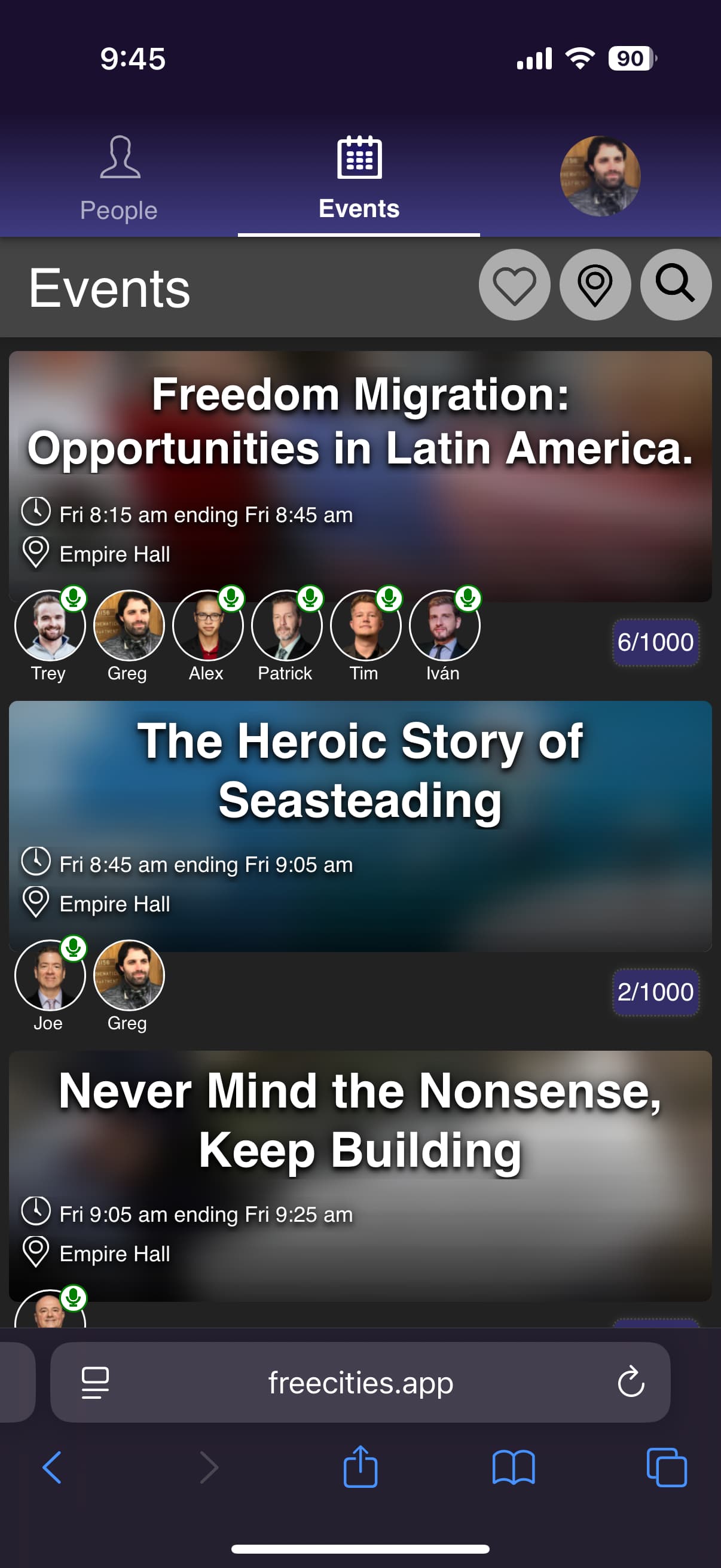
Task: View speaker Iván's profile
Action: (x=444, y=627)
